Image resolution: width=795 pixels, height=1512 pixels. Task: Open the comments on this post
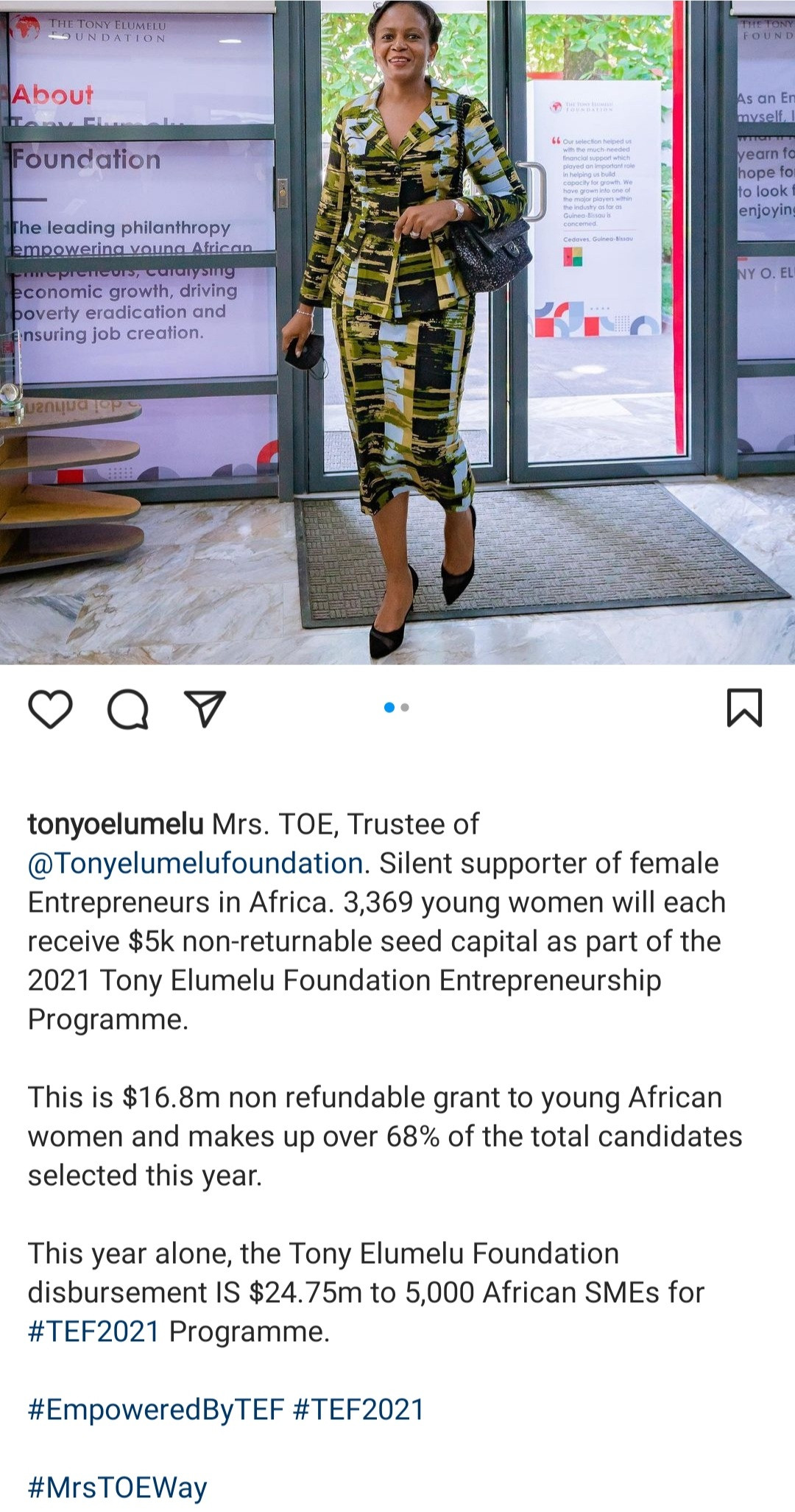click(128, 709)
